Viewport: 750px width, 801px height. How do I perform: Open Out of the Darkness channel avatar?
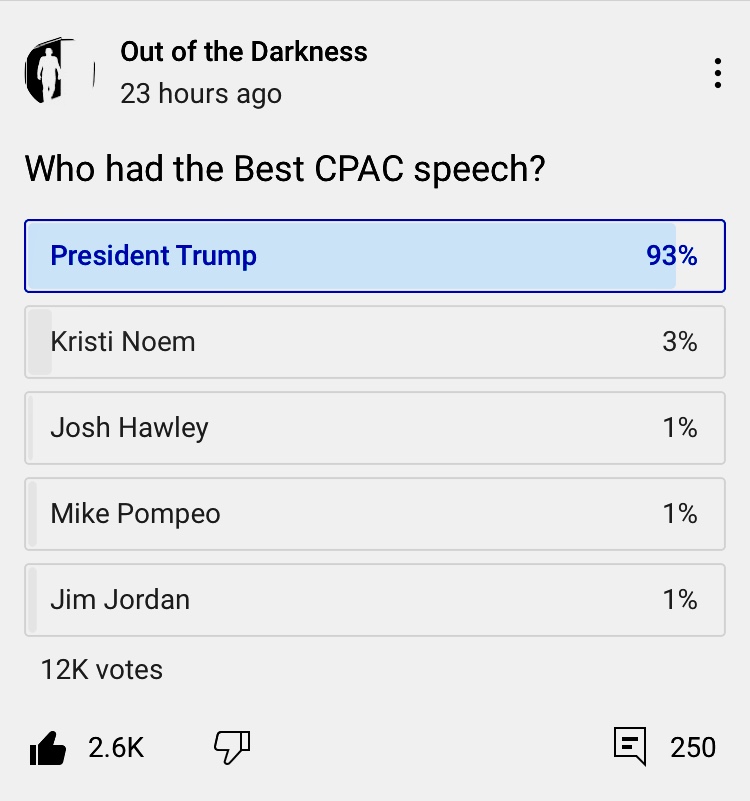coord(57,72)
